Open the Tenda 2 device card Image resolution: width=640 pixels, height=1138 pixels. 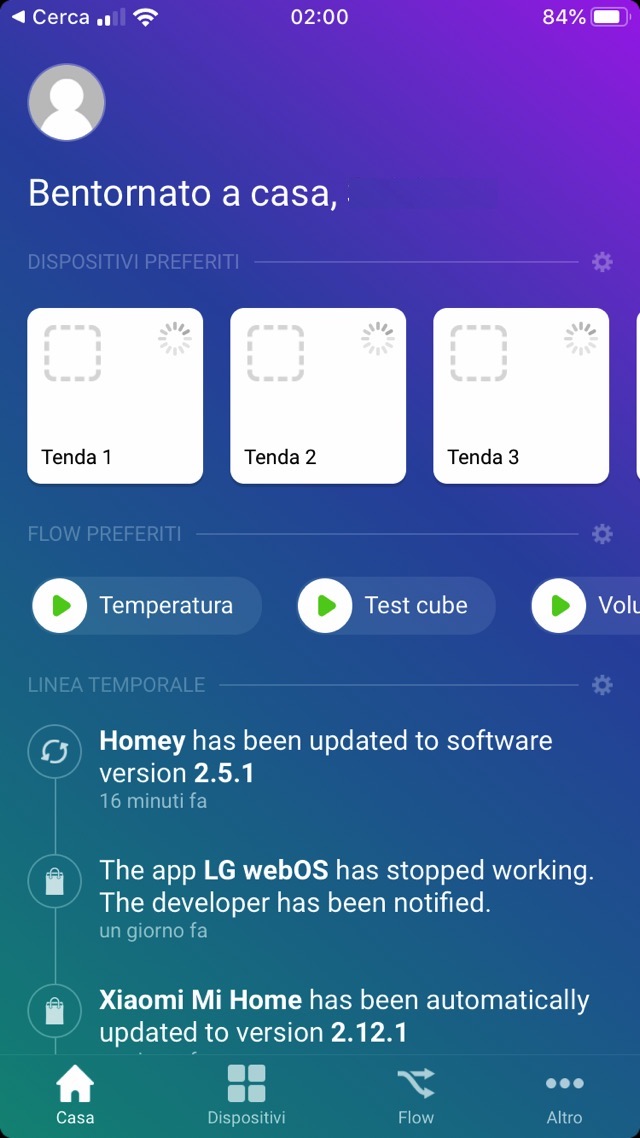tap(318, 396)
